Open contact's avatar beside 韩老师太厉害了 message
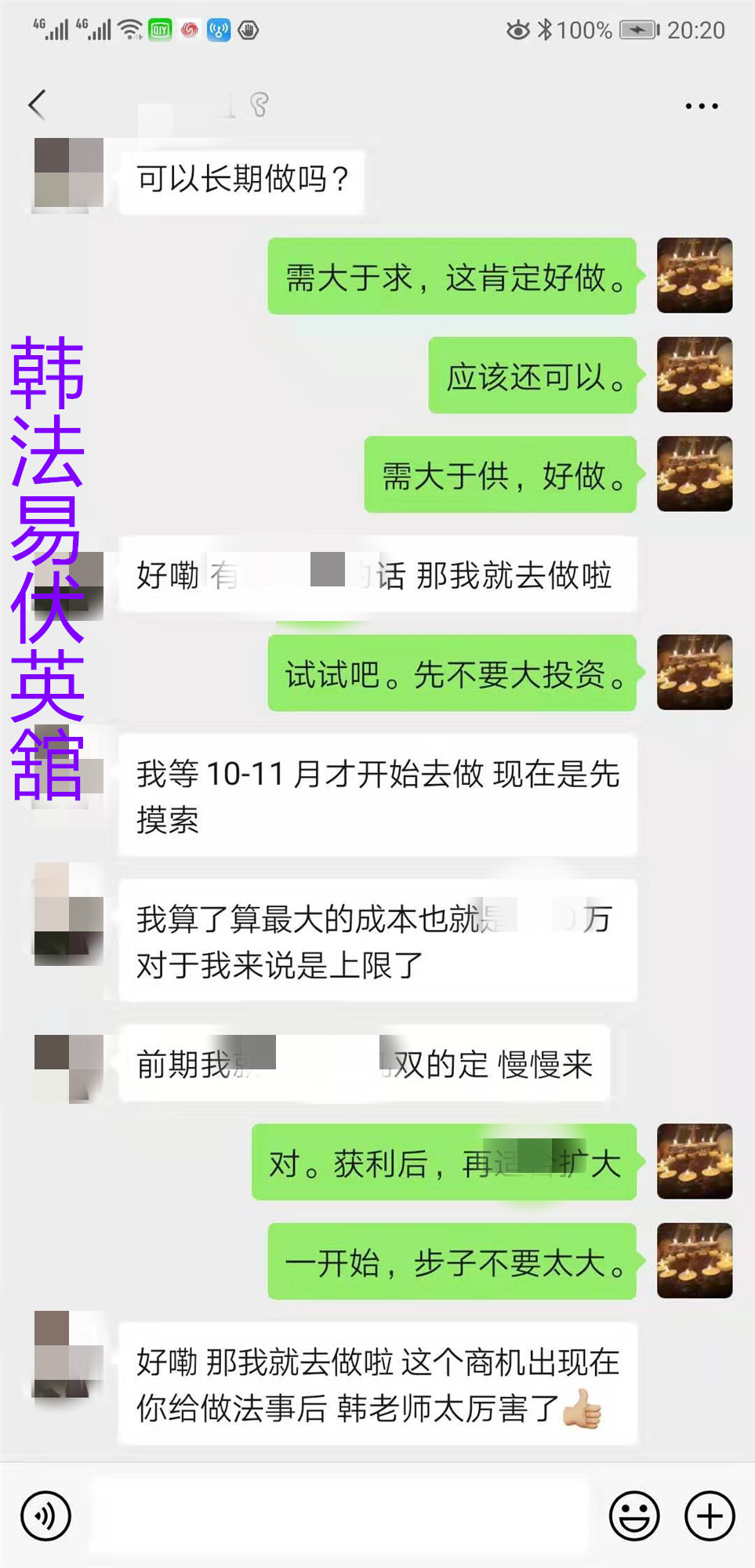Screen dimensions: 755x1568 pyautogui.click(x=69, y=1354)
